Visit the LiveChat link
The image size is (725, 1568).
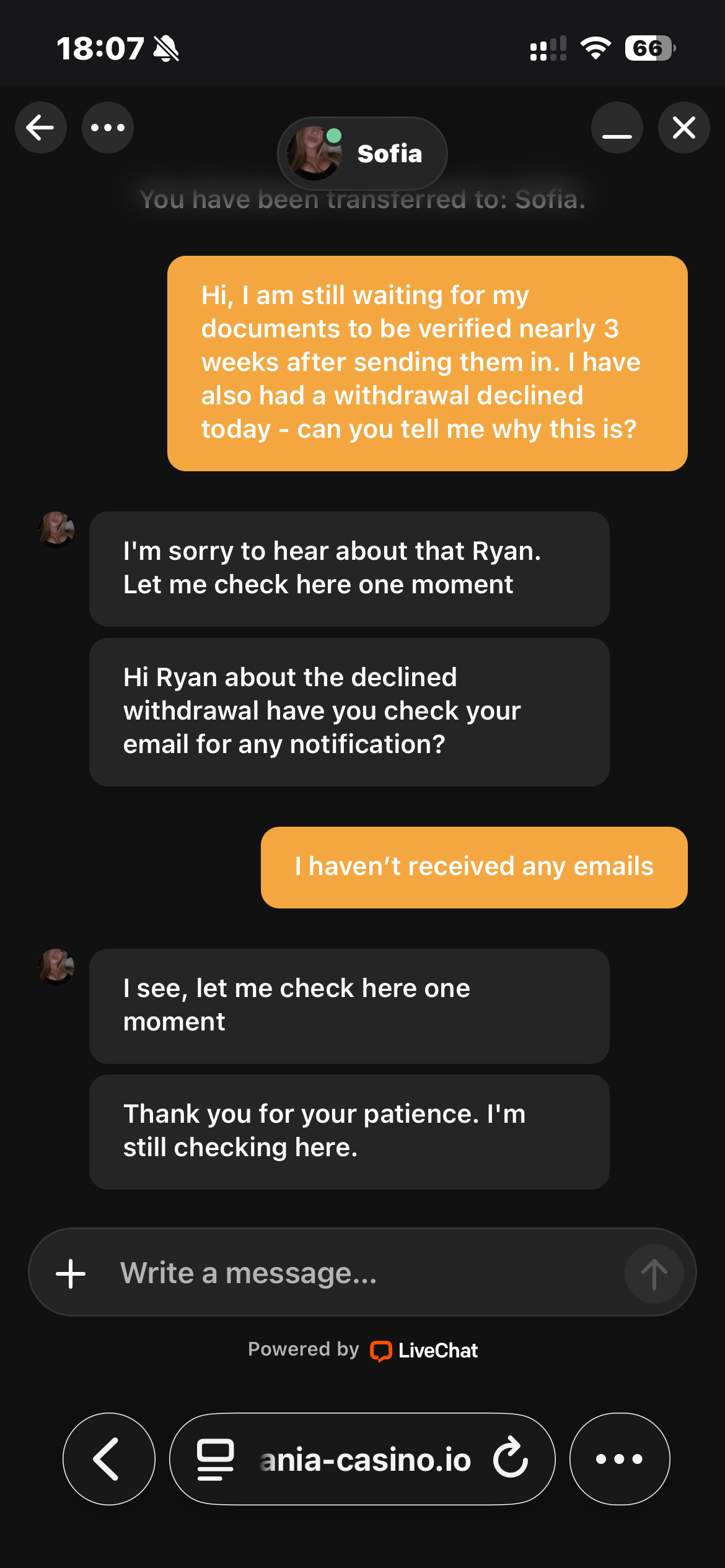click(x=425, y=1351)
